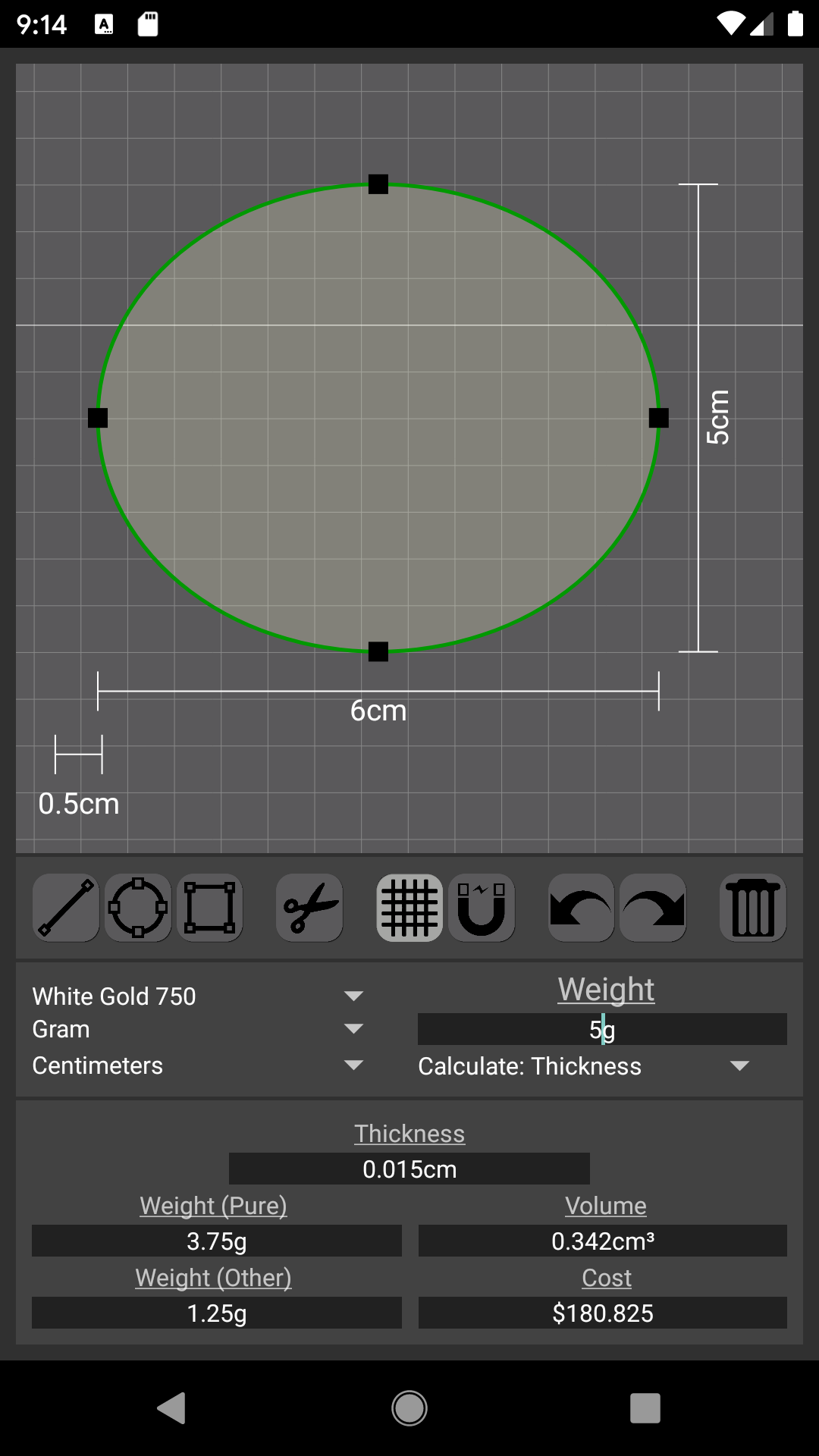Choose the circle shape tool
Image resolution: width=819 pixels, height=1456 pixels.
(138, 908)
